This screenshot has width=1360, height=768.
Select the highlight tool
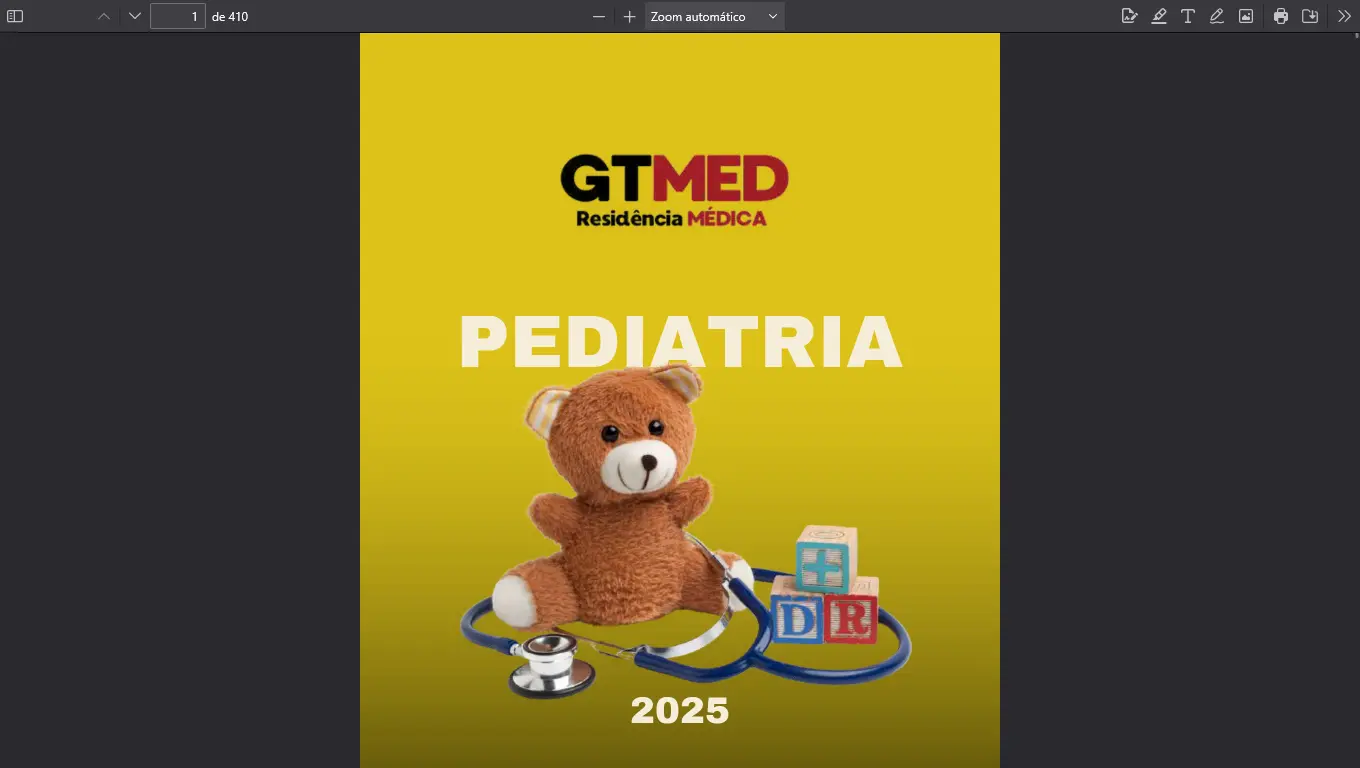(1159, 16)
